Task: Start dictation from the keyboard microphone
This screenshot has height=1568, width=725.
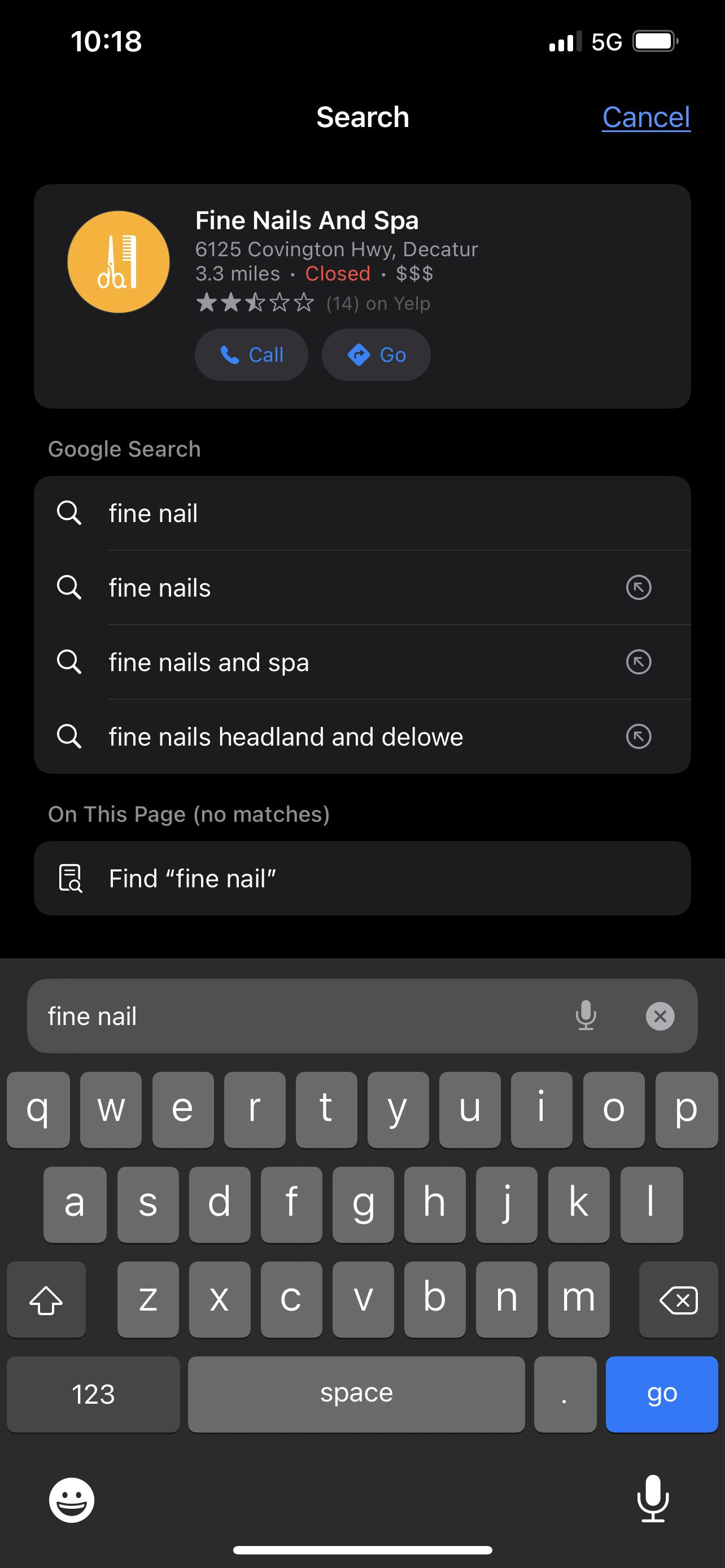Action: tap(653, 1499)
